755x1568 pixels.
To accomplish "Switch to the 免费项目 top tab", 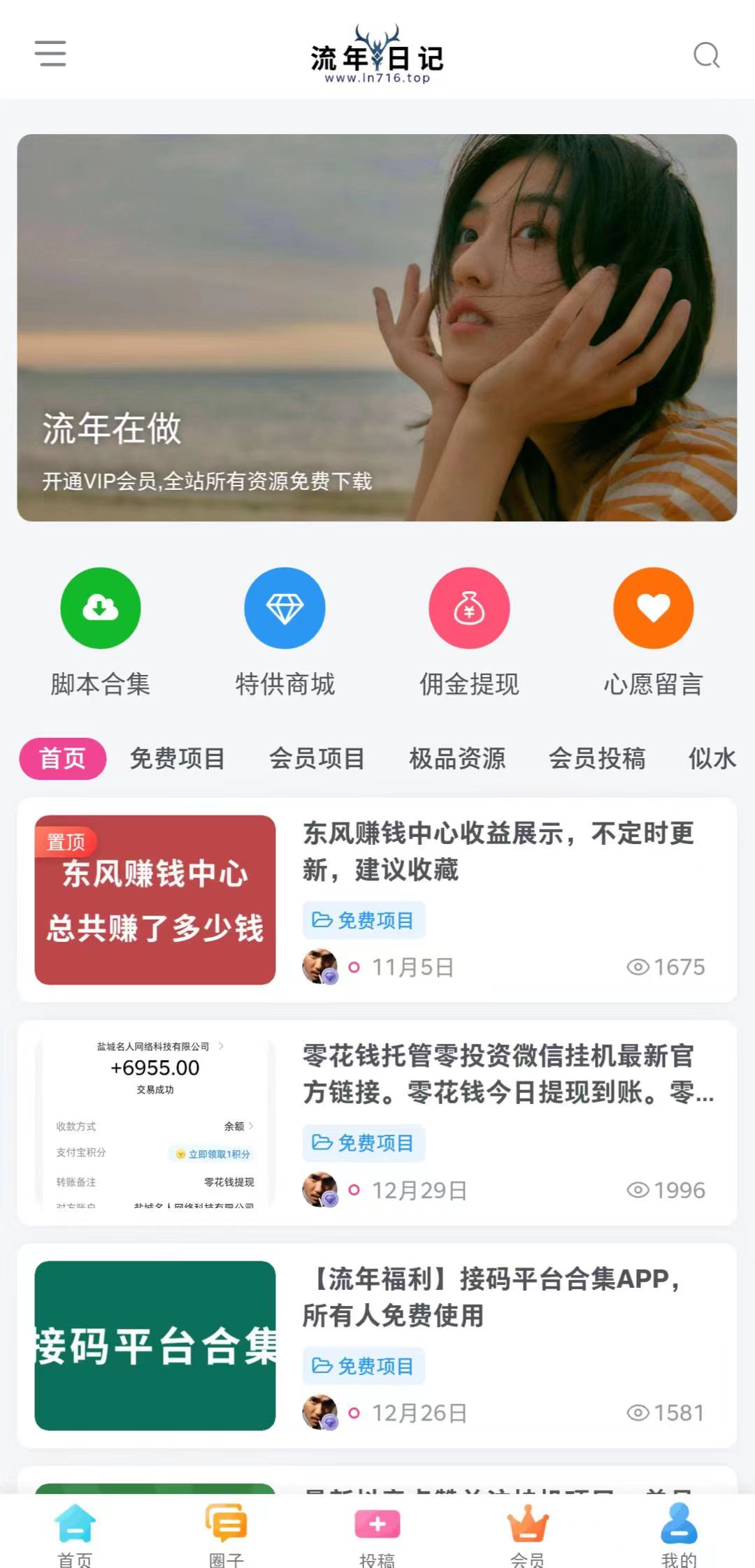I will tap(178, 758).
